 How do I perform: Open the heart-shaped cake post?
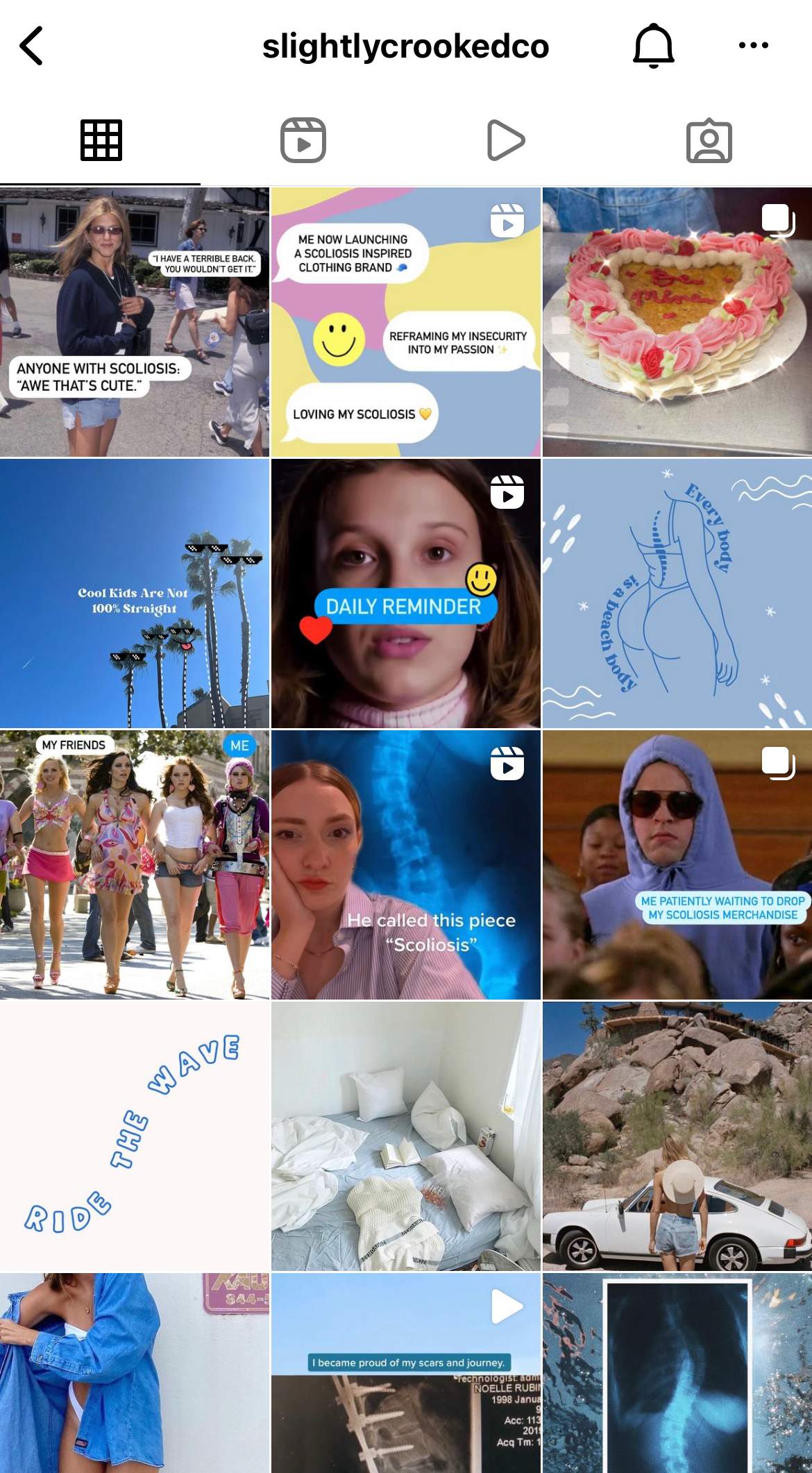[677, 322]
